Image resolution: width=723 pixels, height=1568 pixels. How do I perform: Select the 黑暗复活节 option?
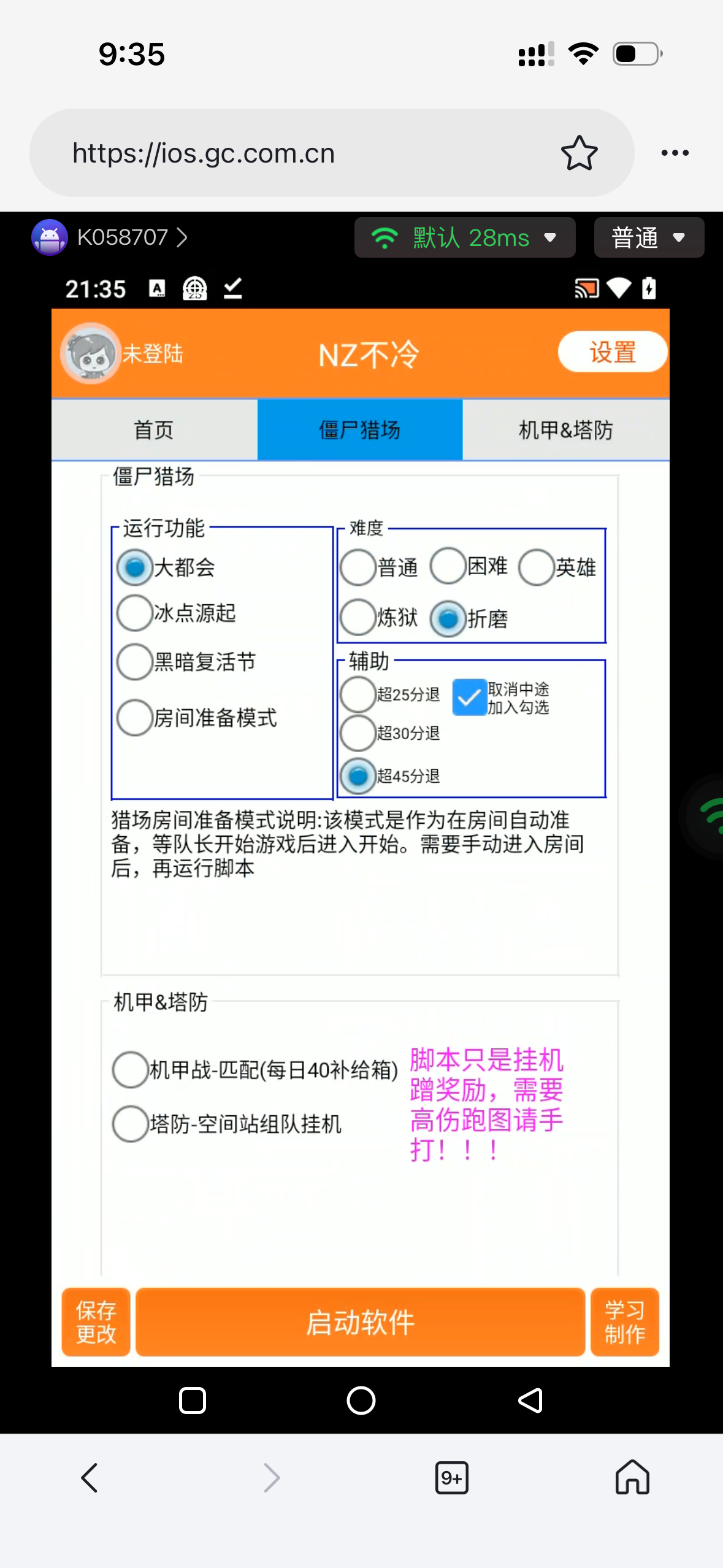(x=135, y=661)
